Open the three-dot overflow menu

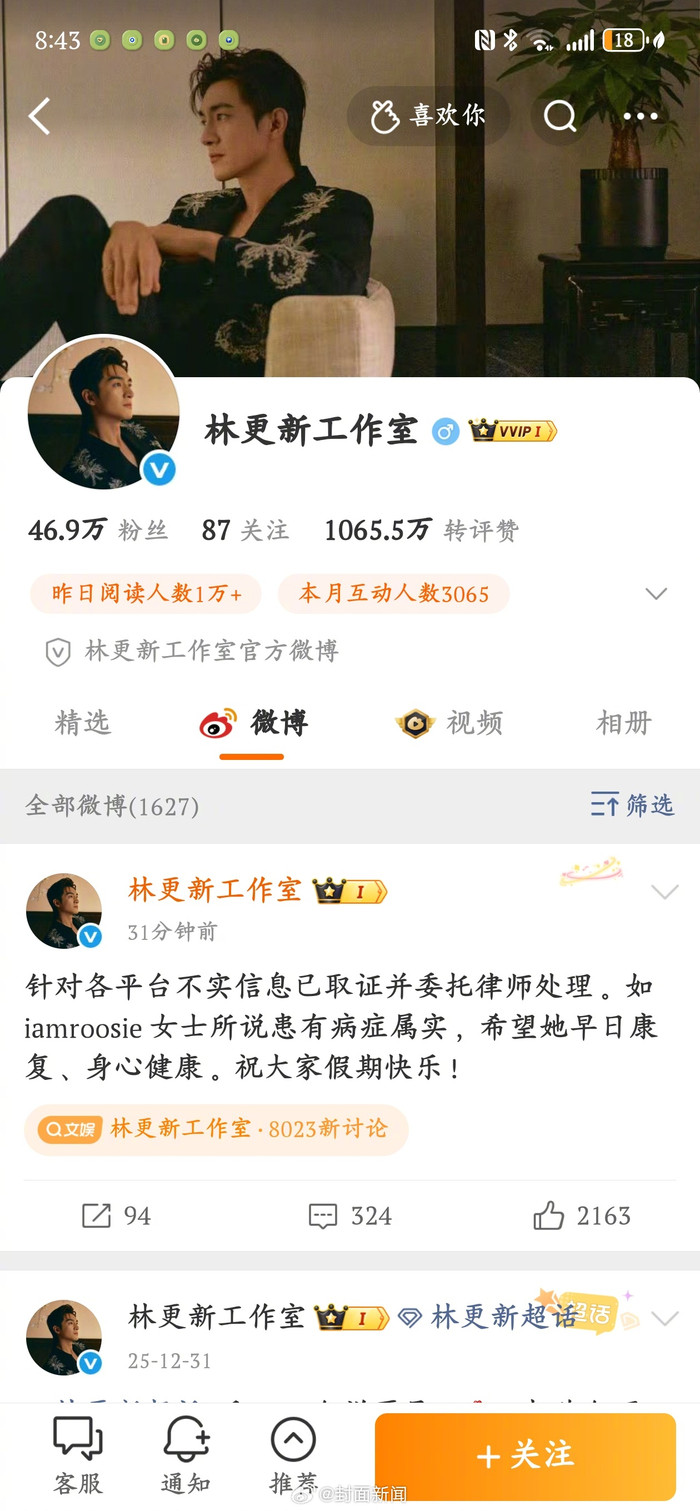641,117
